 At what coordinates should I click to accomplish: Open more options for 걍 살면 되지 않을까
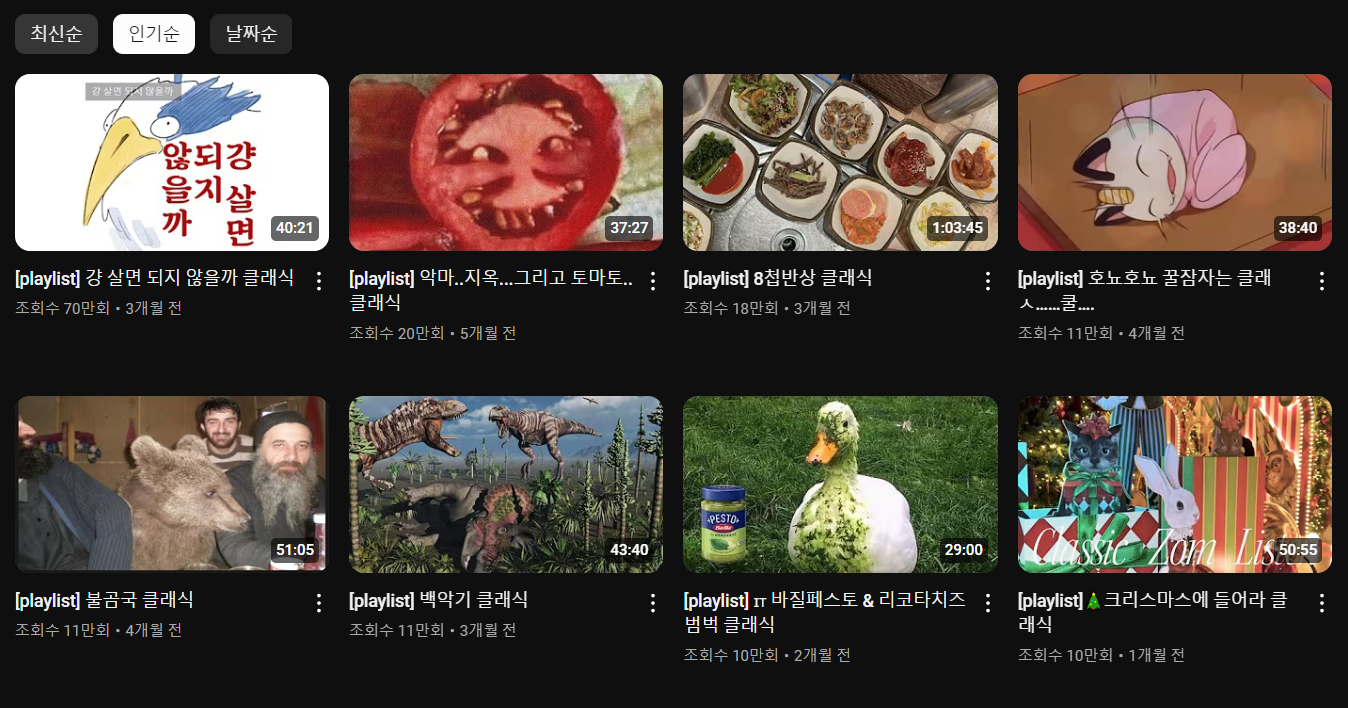(x=319, y=281)
